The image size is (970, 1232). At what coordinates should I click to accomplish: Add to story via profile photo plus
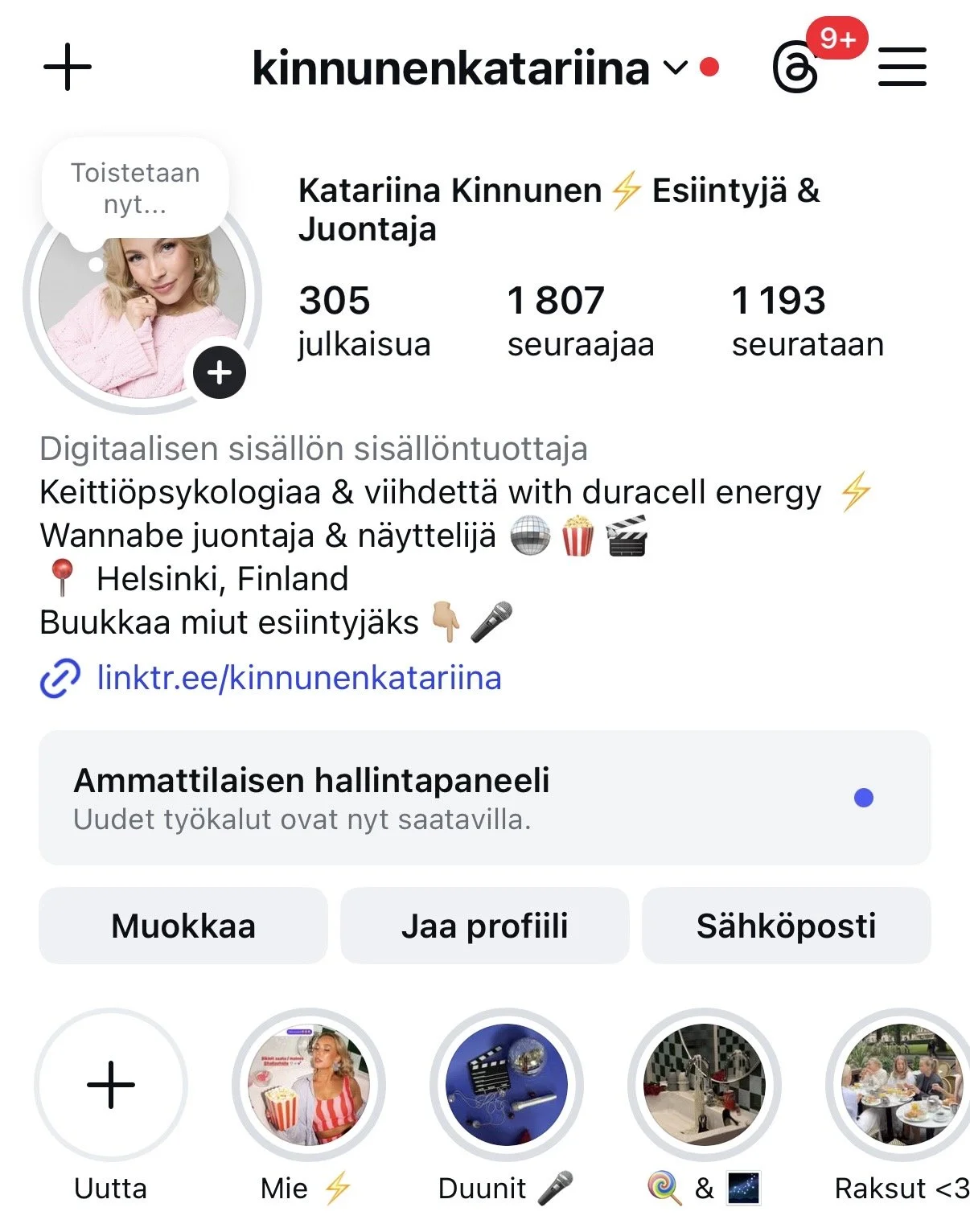click(219, 372)
